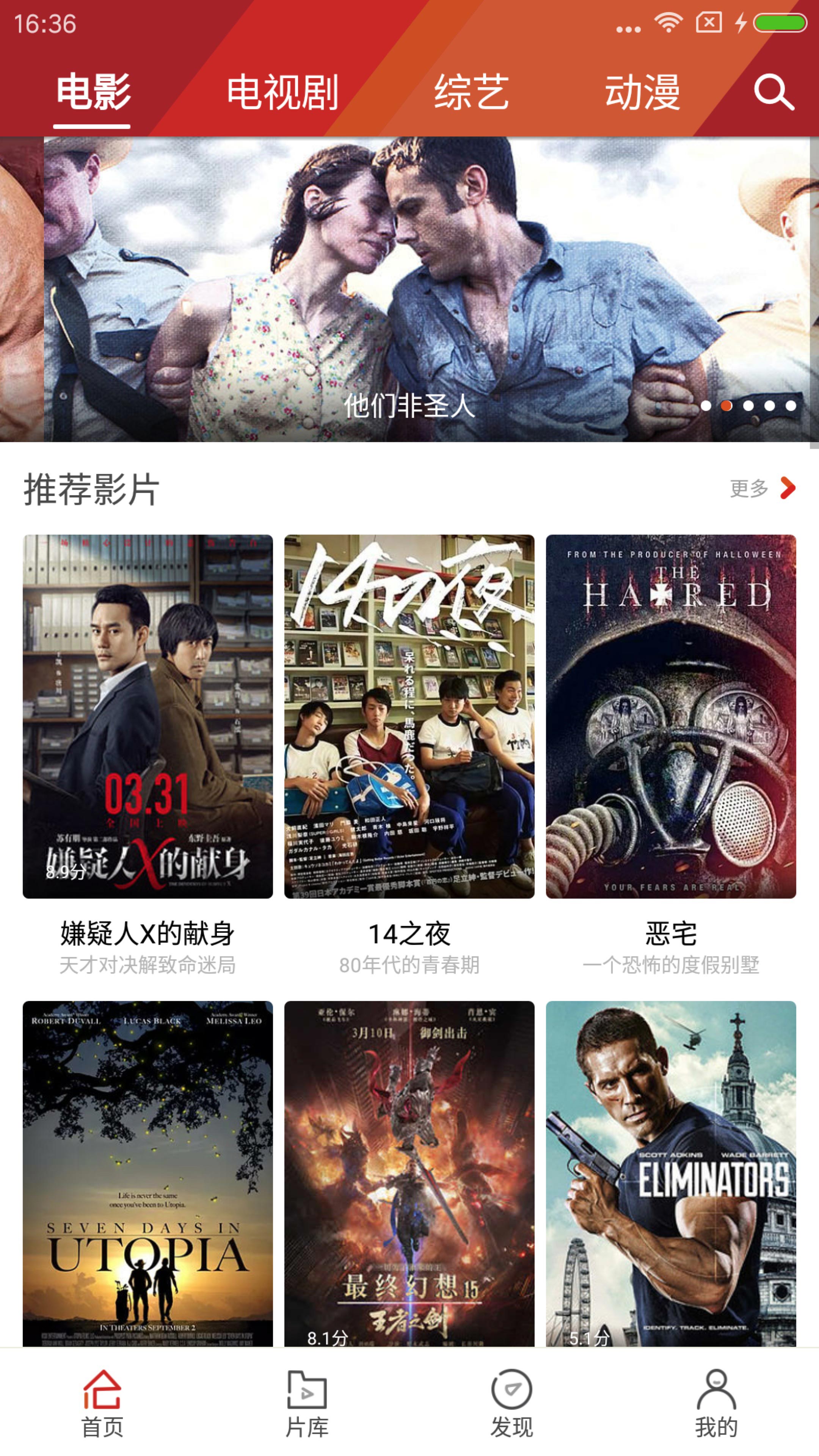
Task: Select the 电影 tab
Action: tap(93, 92)
